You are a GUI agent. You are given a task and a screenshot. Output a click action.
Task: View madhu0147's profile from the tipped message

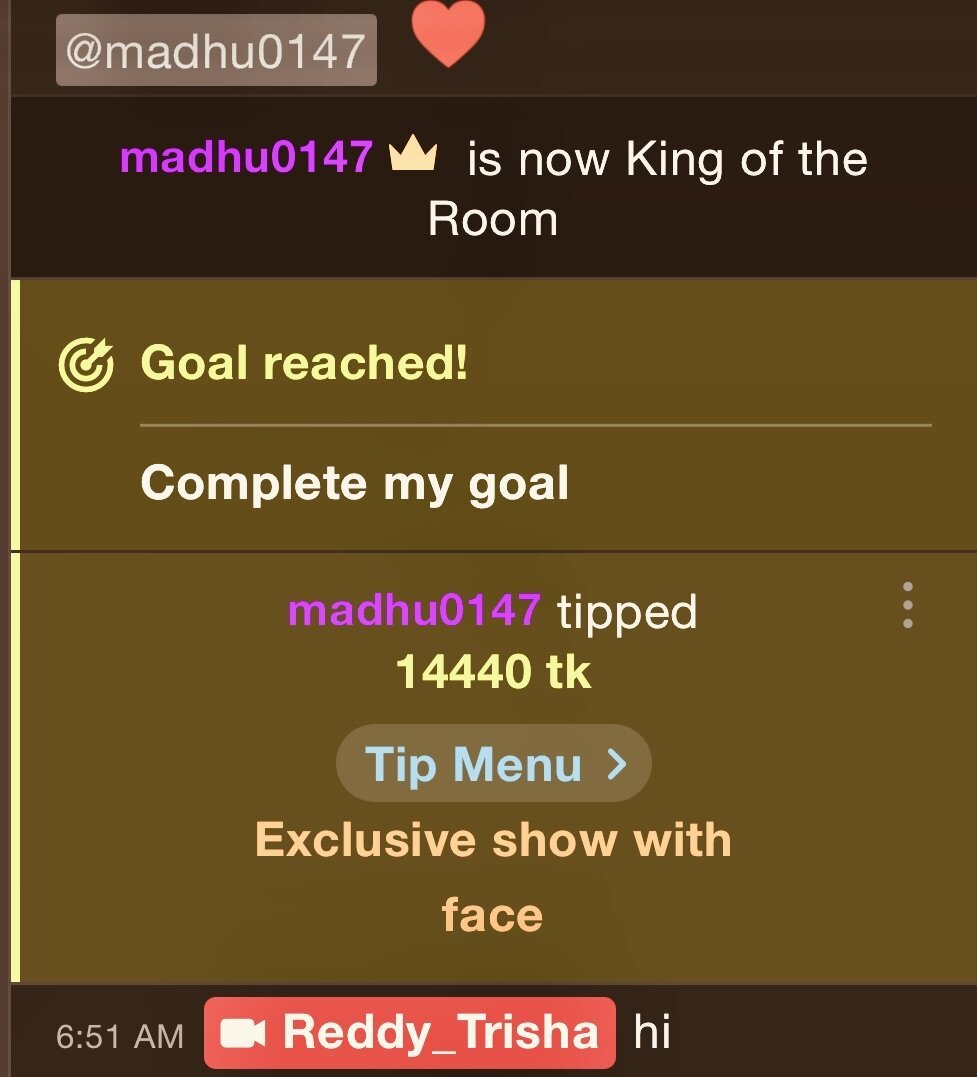414,609
